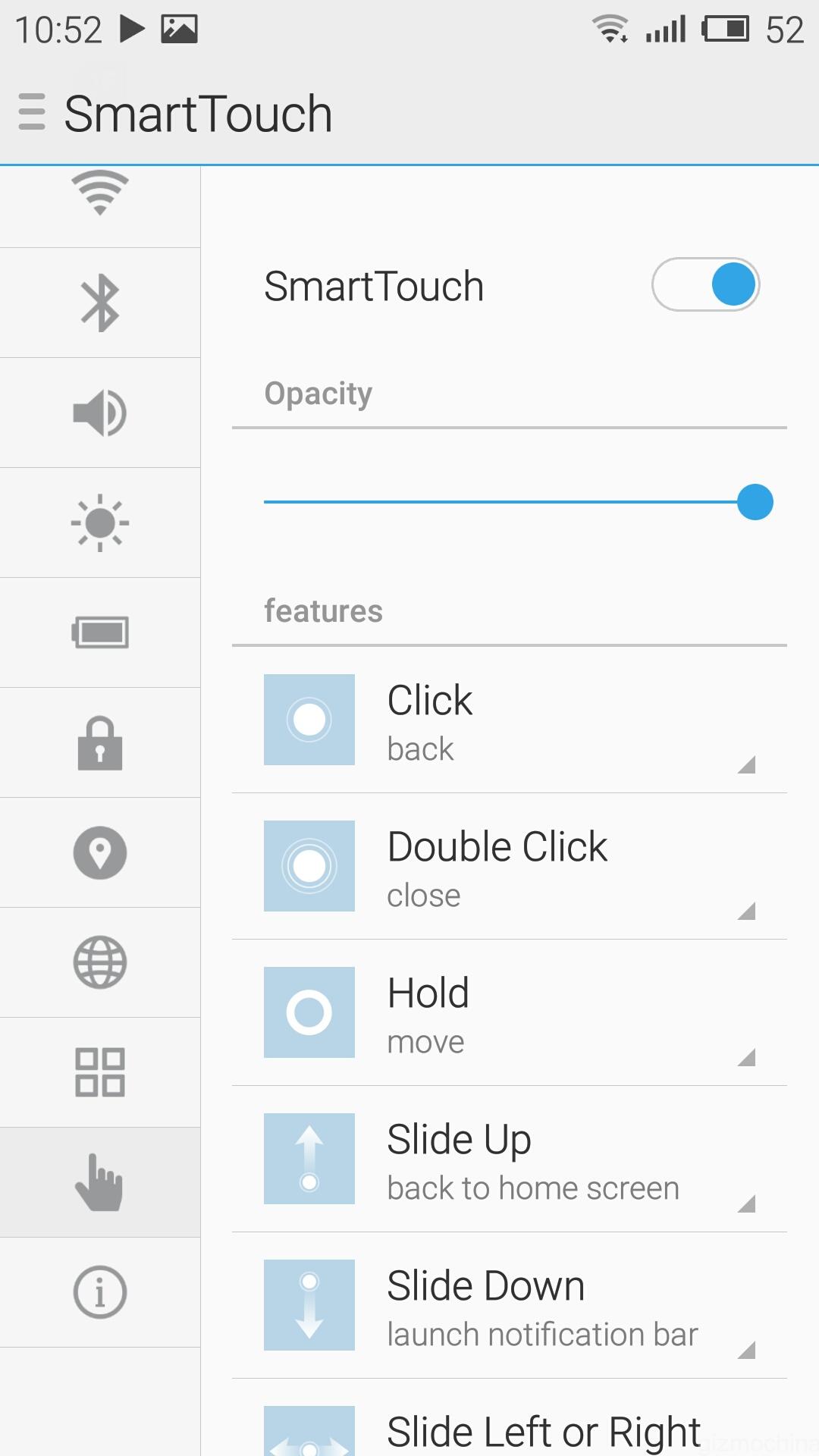819x1456 pixels.
Task: Open the Click action dropdown
Action: pyautogui.click(x=510, y=720)
